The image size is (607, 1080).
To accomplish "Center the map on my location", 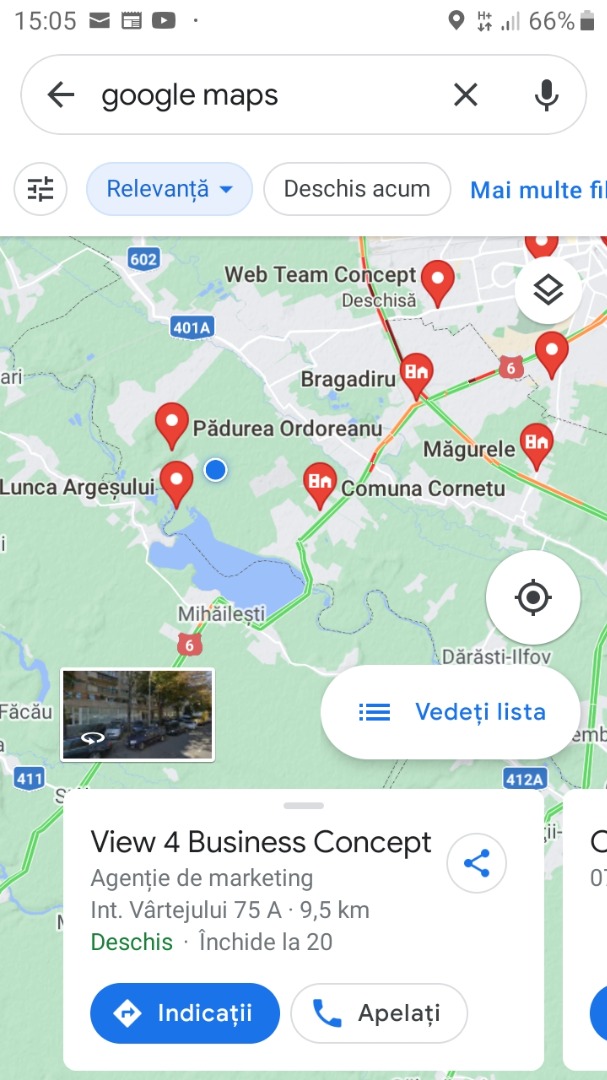I will pyautogui.click(x=532, y=598).
